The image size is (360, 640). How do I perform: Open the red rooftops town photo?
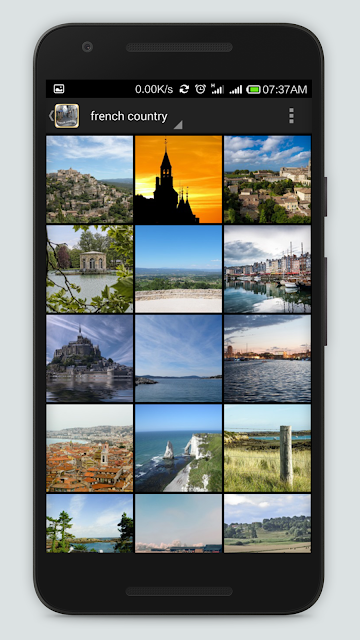click(89, 448)
